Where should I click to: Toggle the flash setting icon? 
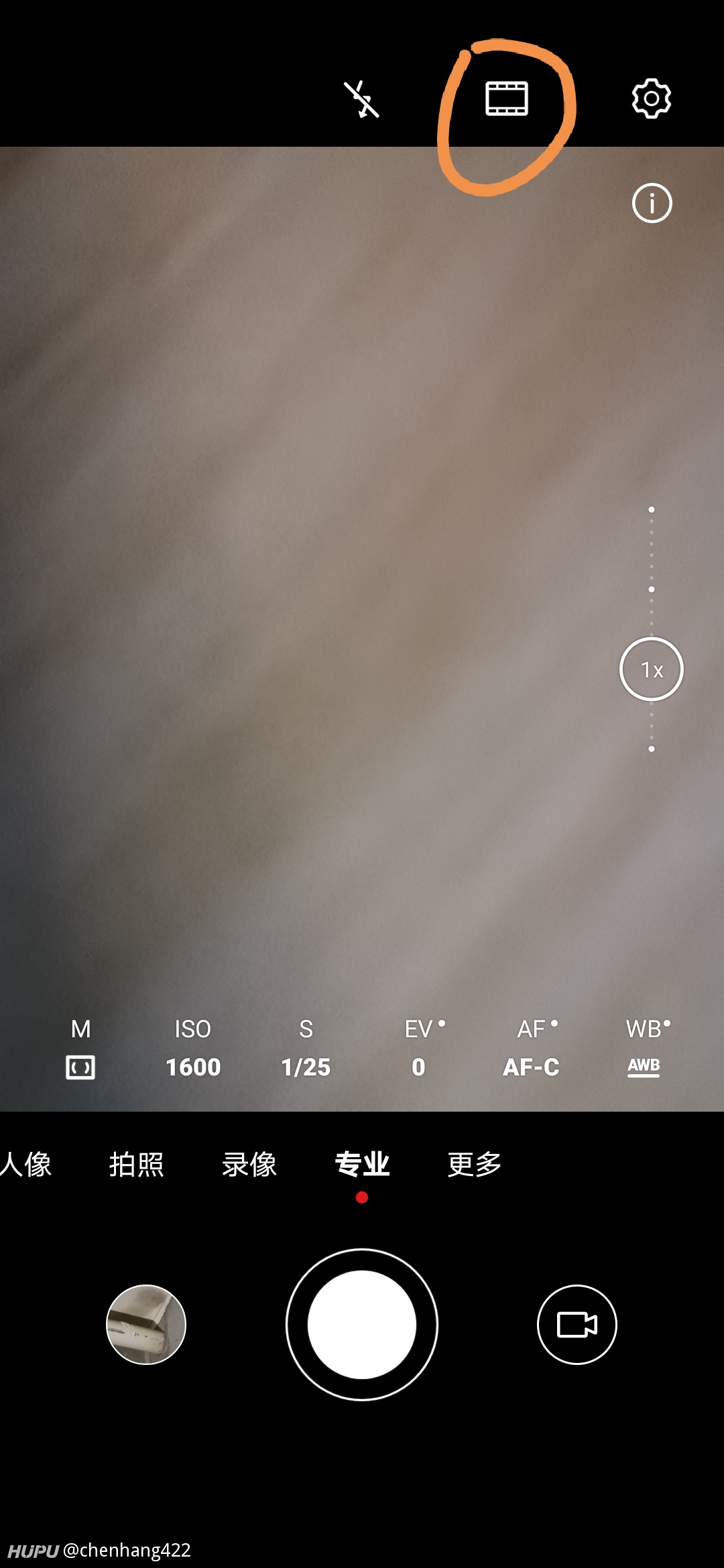pos(362,99)
